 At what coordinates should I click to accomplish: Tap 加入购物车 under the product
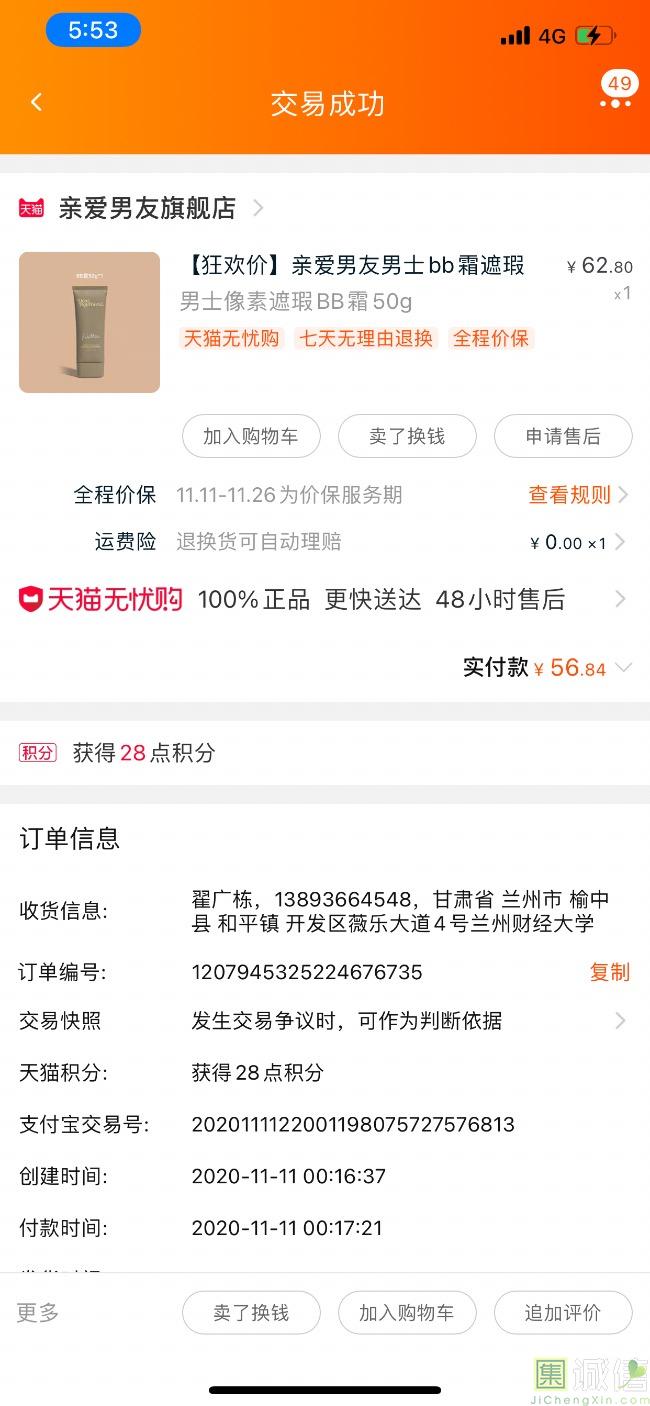point(251,436)
